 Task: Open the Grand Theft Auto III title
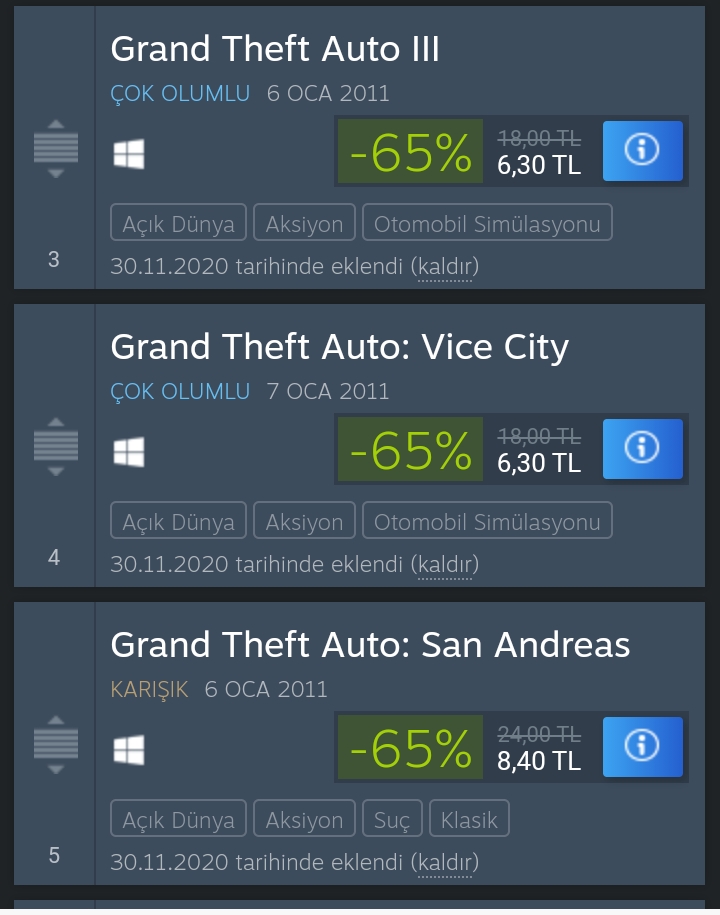point(275,49)
